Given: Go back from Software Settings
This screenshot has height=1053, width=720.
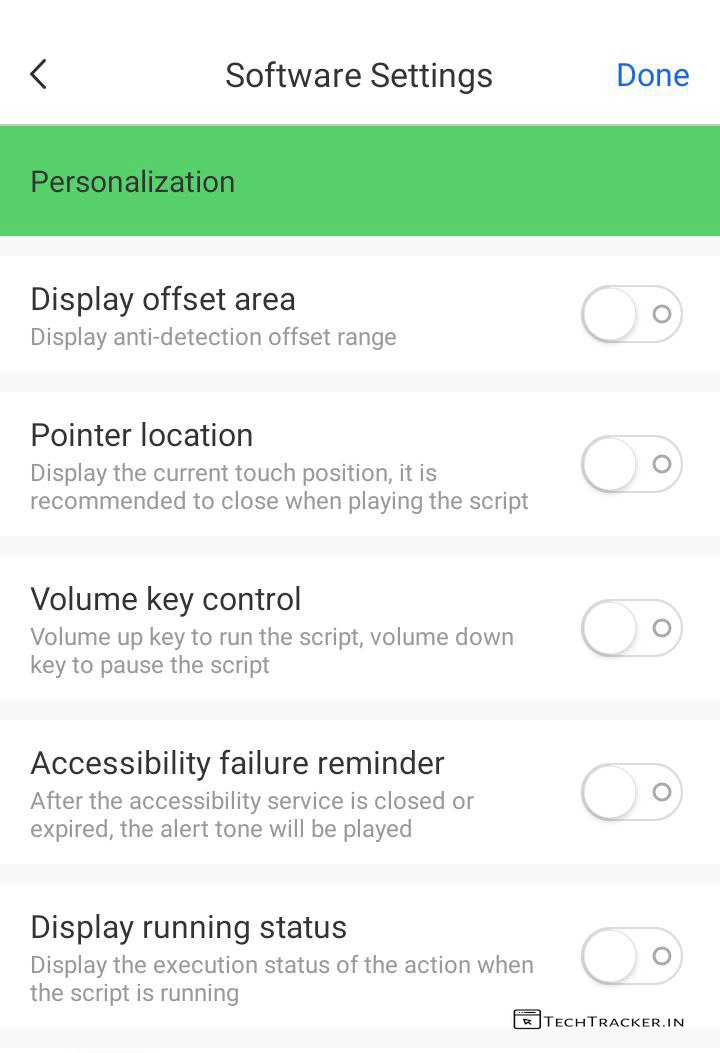Looking at the screenshot, I should click(x=39, y=74).
